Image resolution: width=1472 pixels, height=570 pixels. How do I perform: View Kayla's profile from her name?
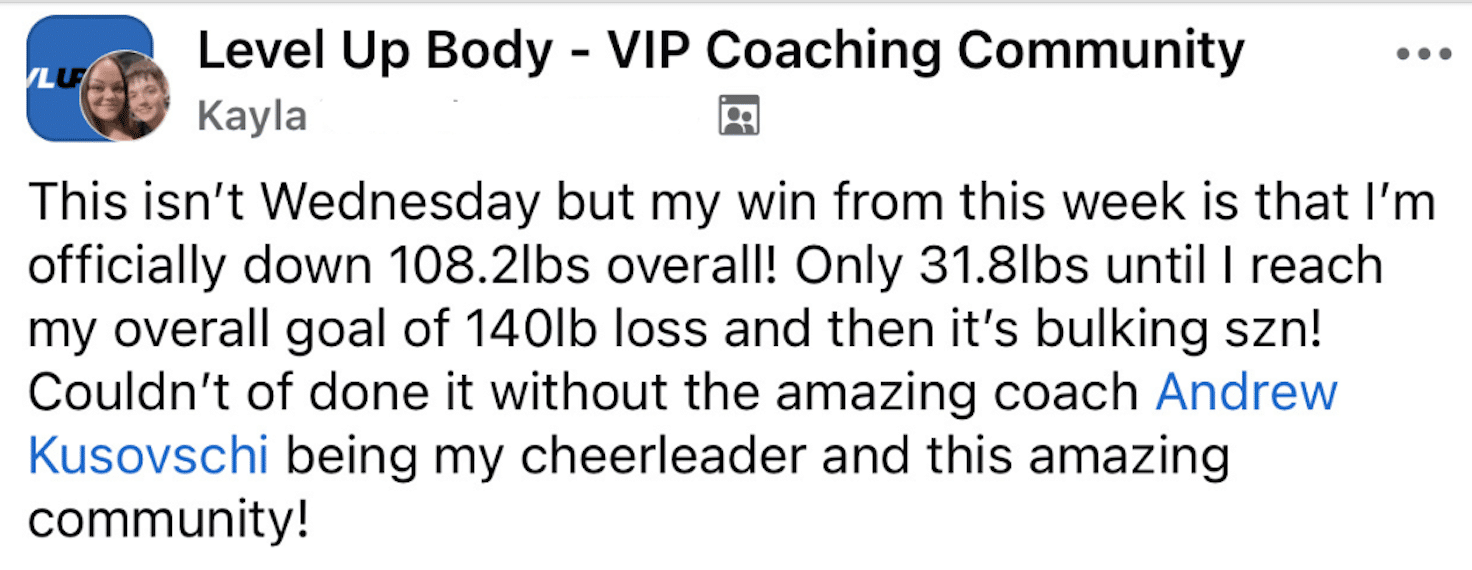252,117
